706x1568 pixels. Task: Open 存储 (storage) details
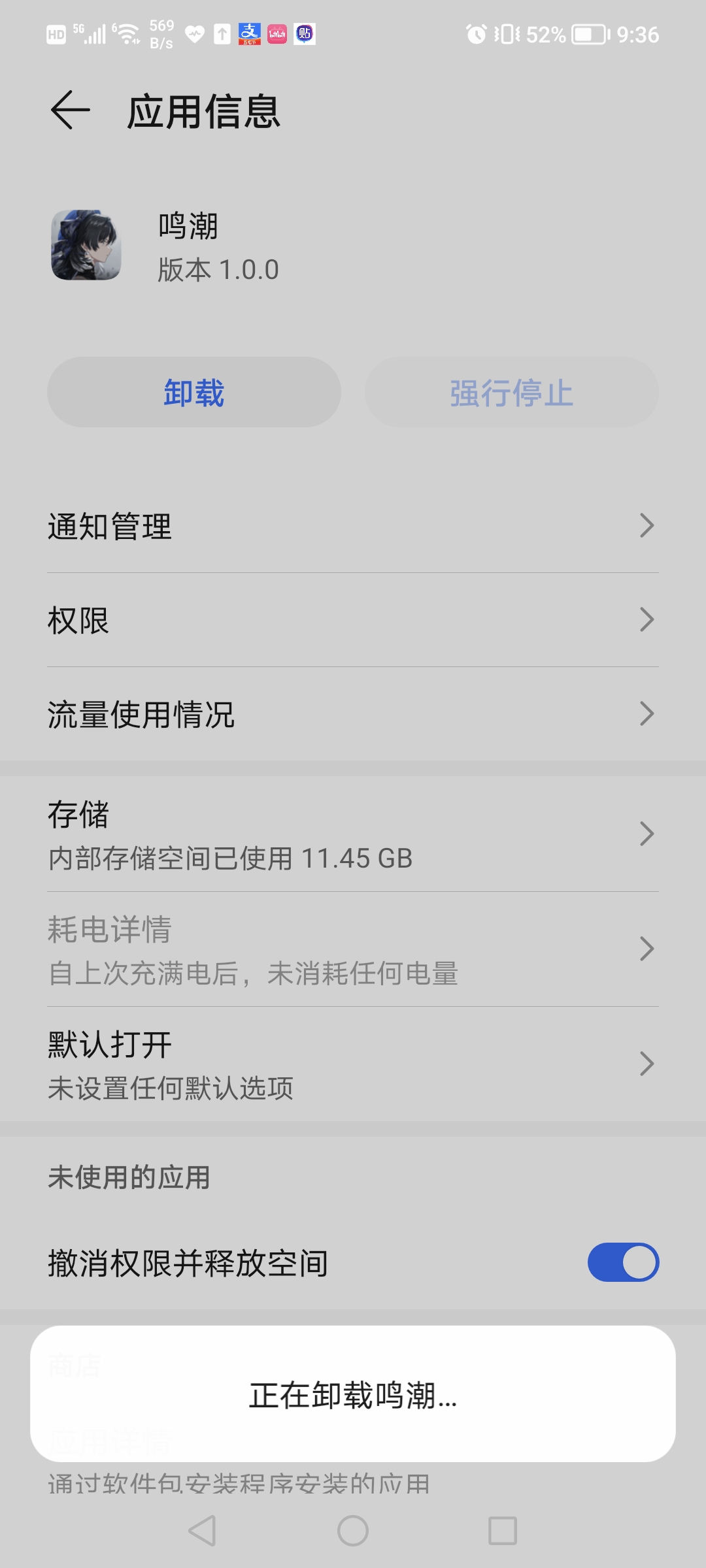(x=353, y=834)
